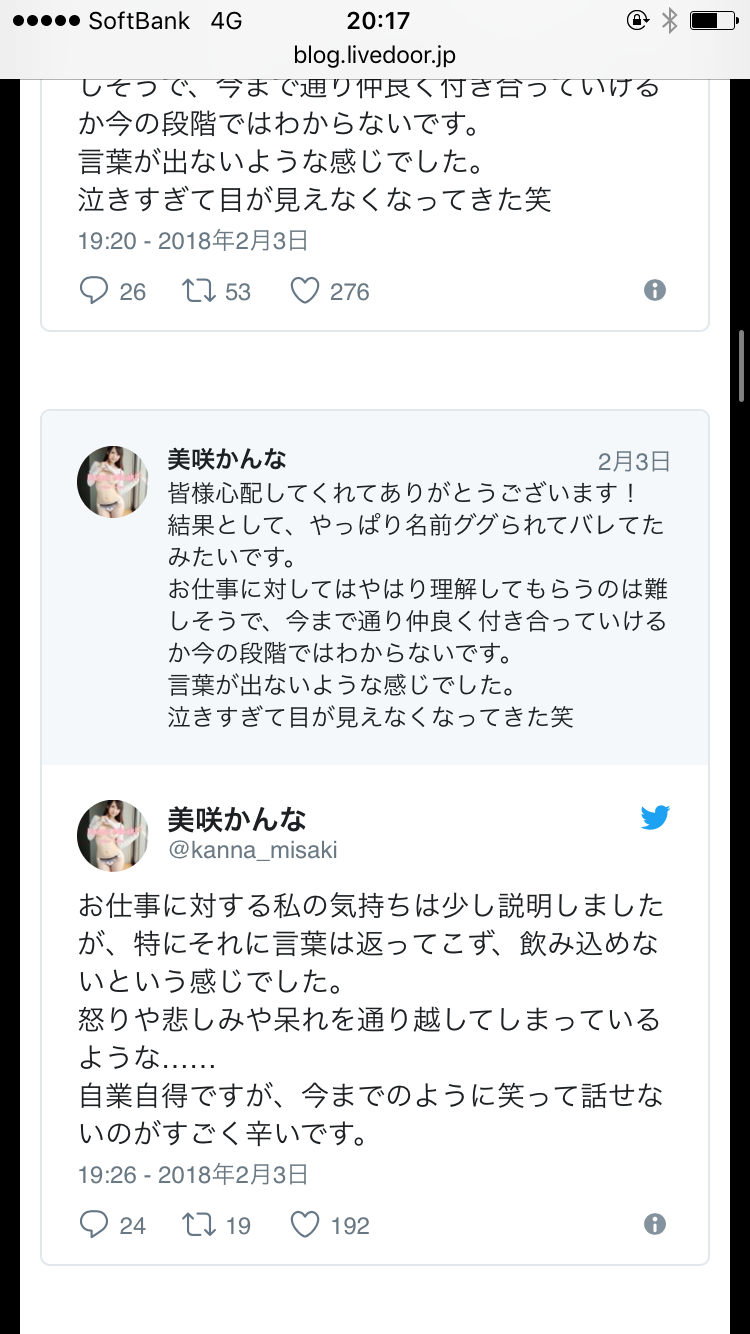Like the tweet with 192 likes
This screenshot has height=1334, width=750.
tap(305, 1225)
